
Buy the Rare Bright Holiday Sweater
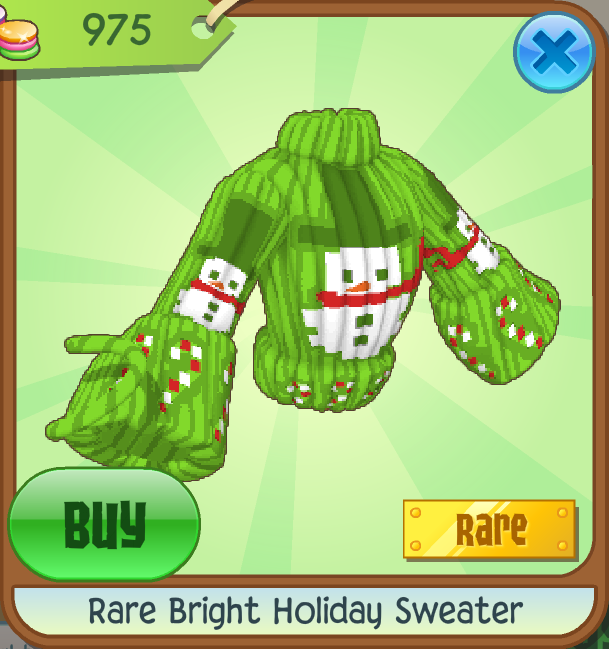(104, 524)
